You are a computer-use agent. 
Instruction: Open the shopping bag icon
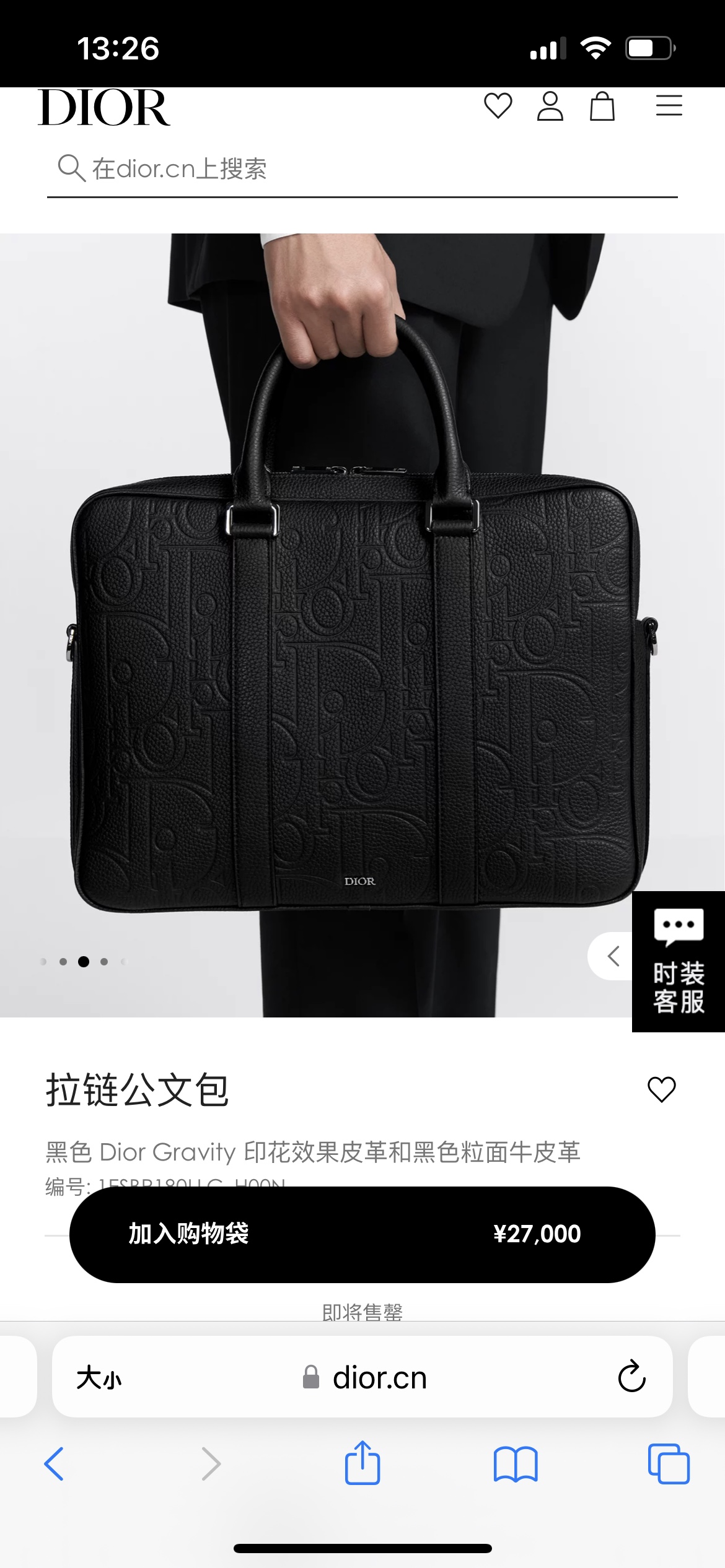point(602,106)
